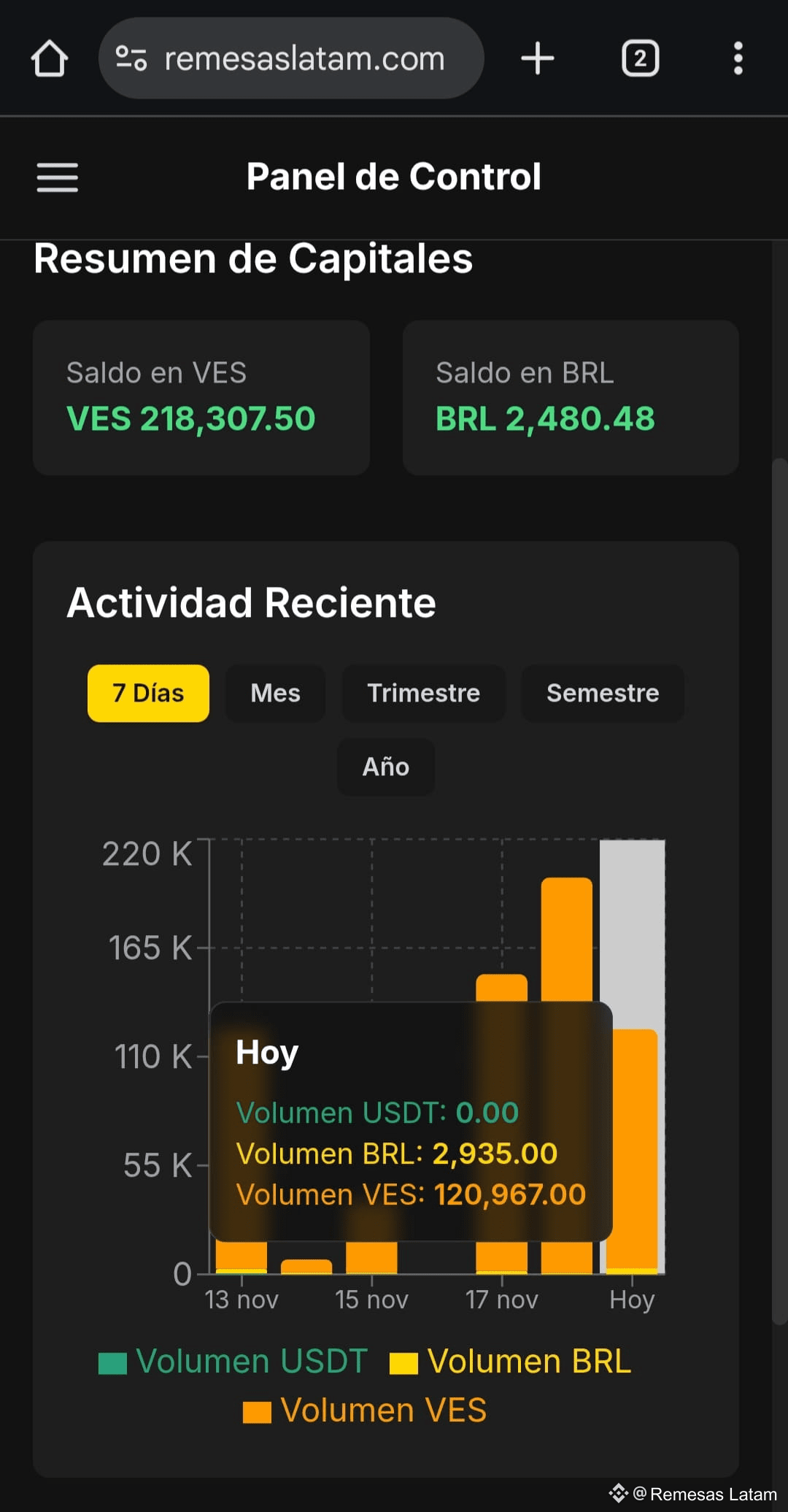Open a new browser tab
788x1512 pixels.
point(538,58)
